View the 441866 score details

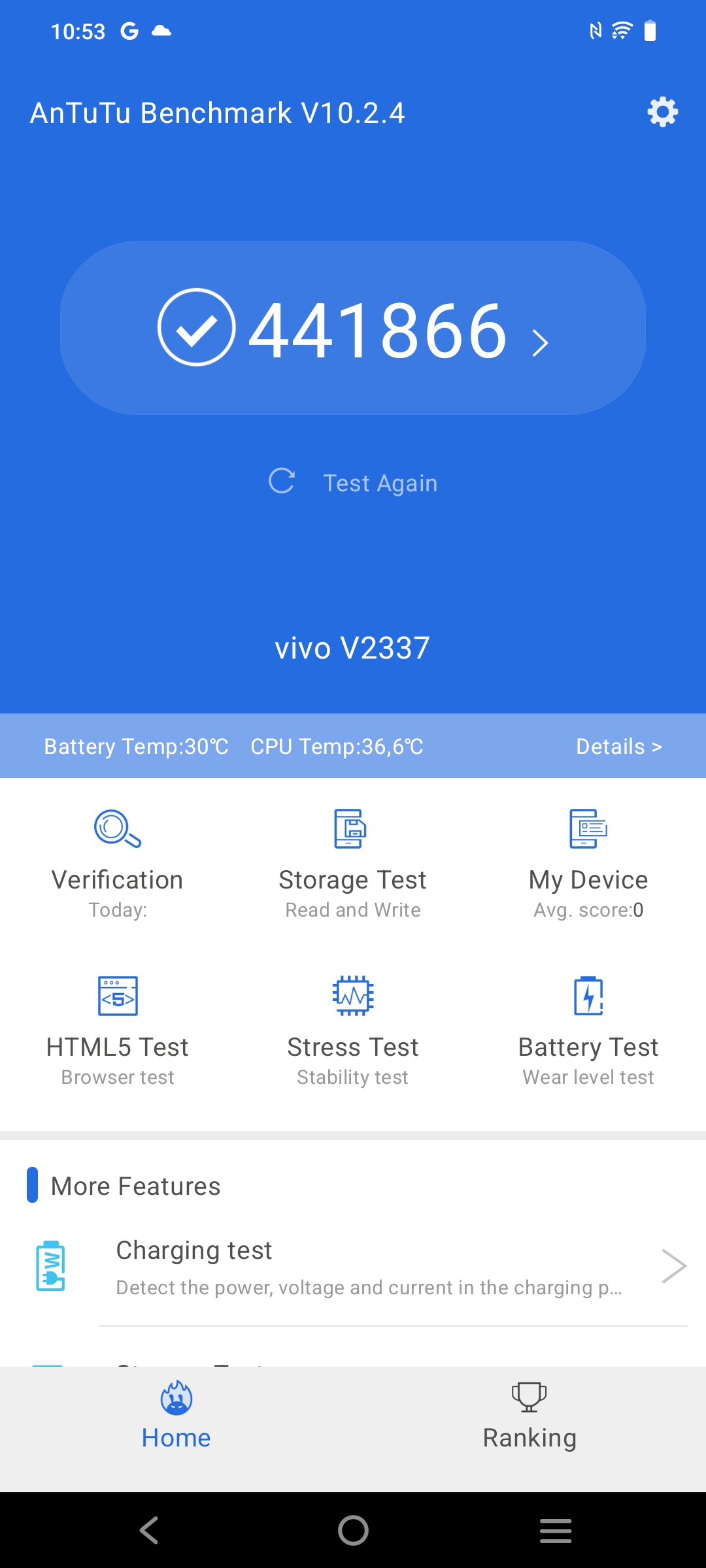click(x=353, y=329)
